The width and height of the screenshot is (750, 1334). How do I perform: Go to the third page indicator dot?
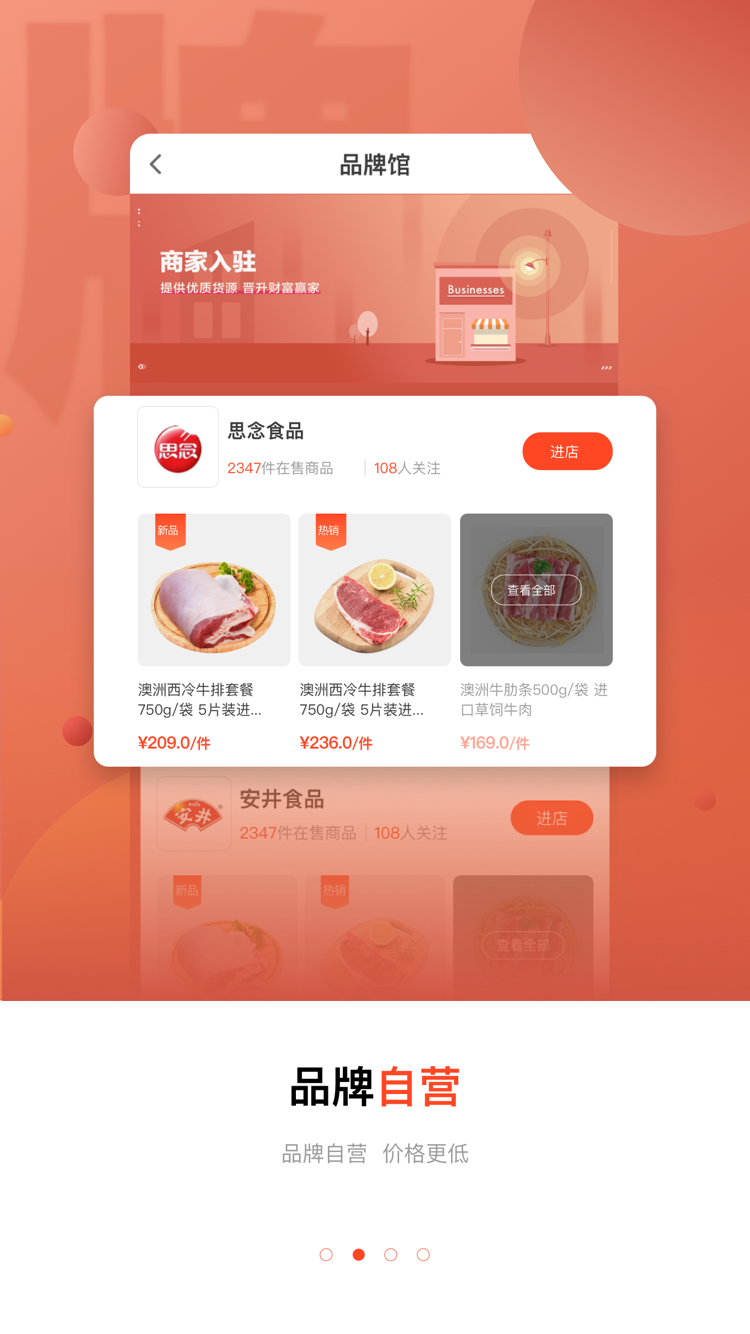391,1254
